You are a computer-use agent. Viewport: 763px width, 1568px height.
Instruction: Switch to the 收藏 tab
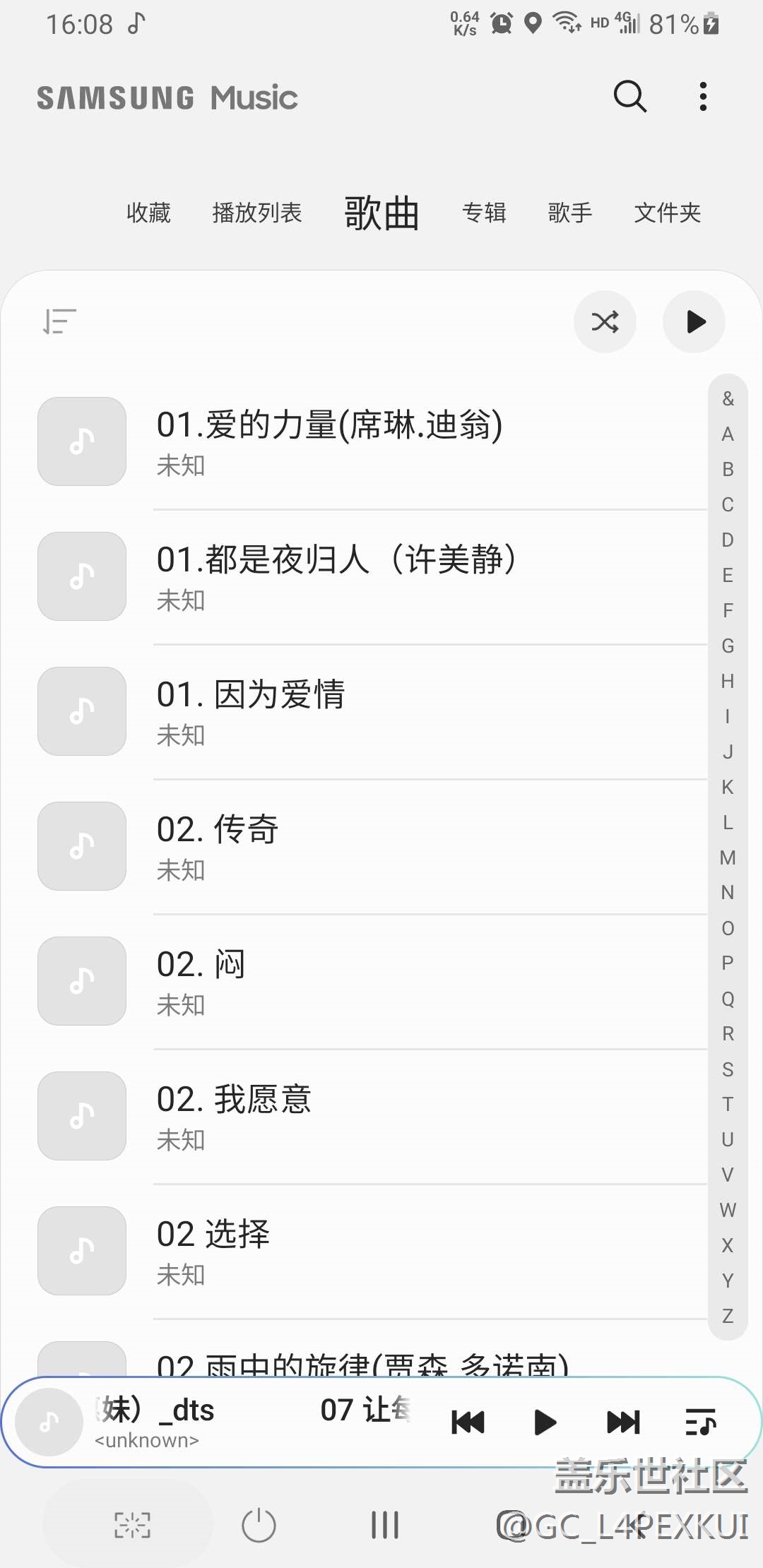point(148,213)
